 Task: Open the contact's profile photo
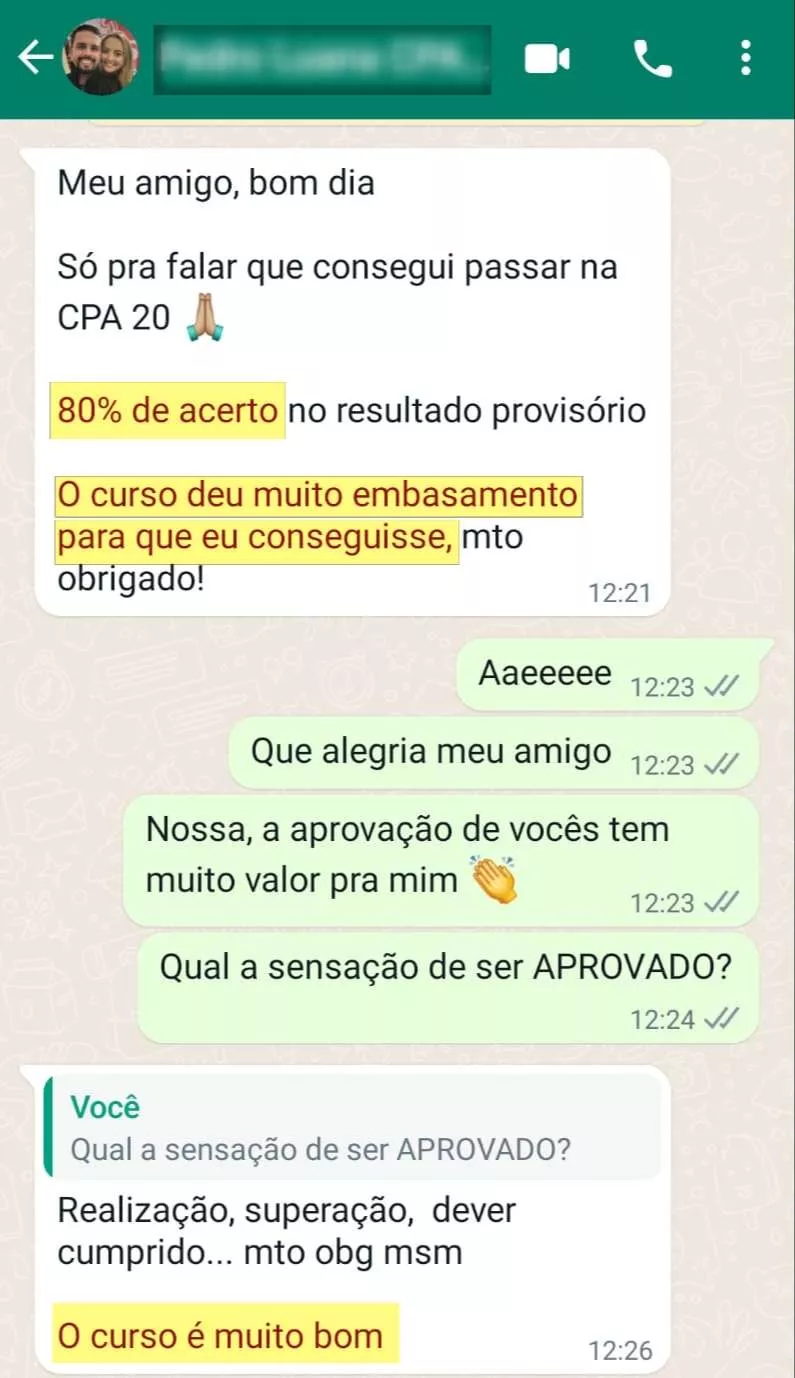[101, 58]
